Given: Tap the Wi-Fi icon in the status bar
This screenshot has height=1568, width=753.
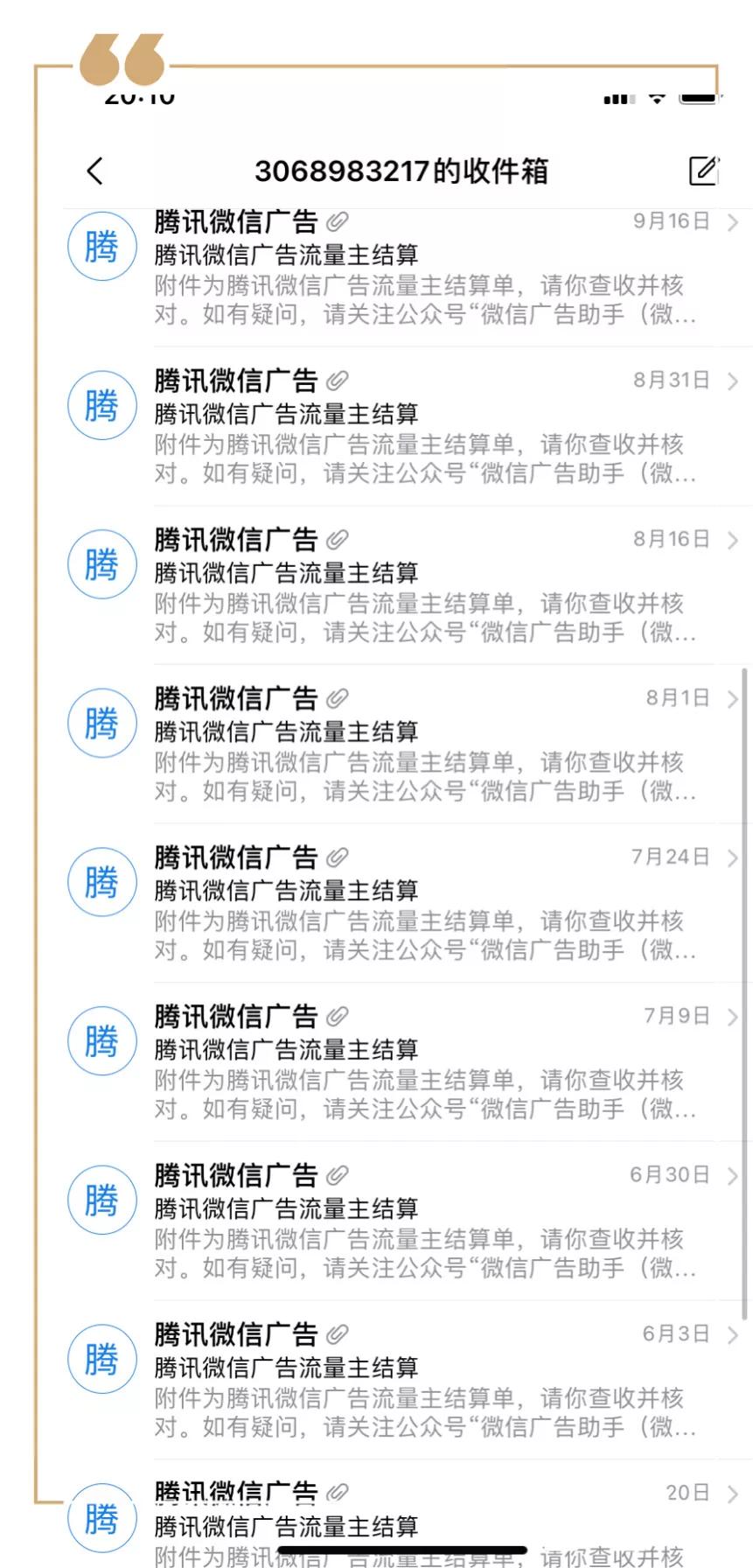Looking at the screenshot, I should [x=654, y=99].
